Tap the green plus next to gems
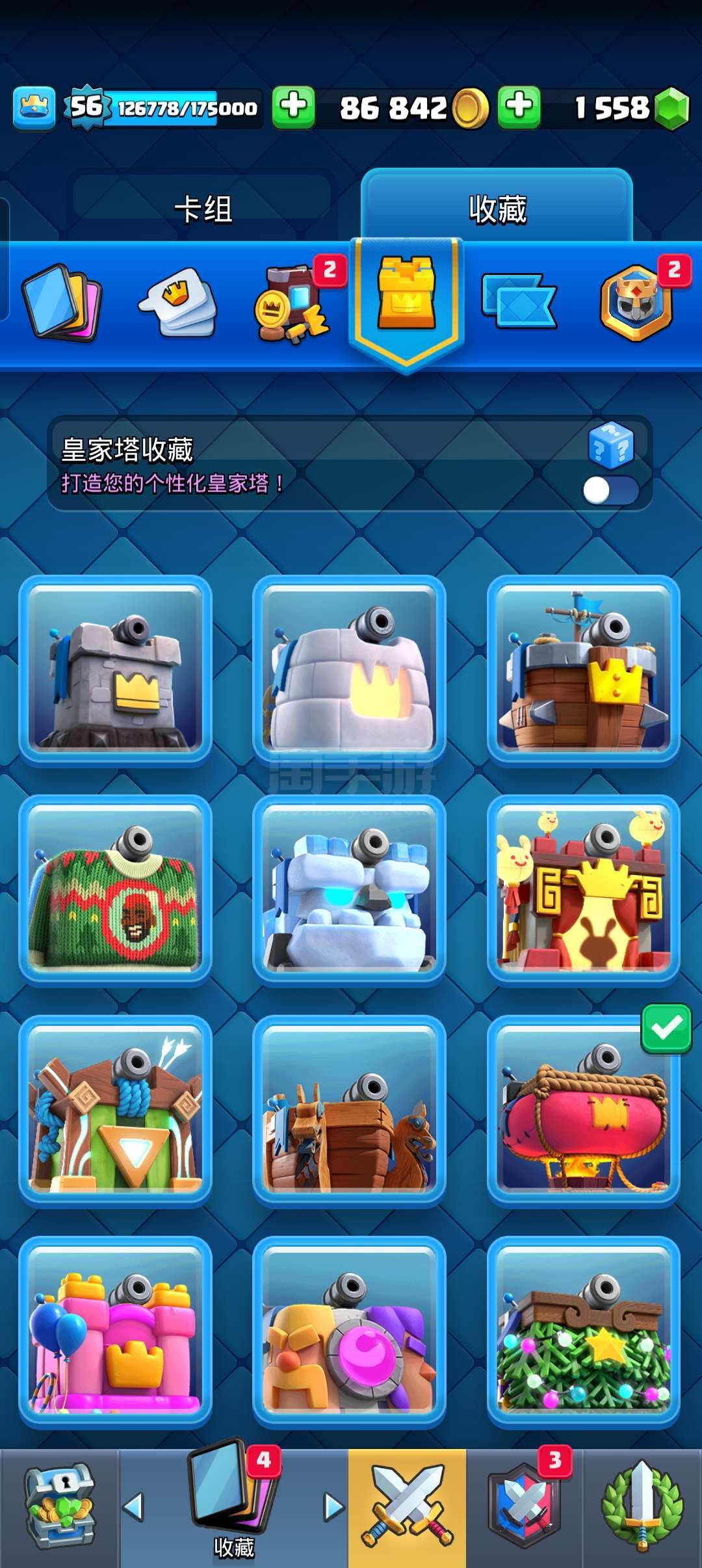Viewport: 702px width, 1568px height. point(519,107)
